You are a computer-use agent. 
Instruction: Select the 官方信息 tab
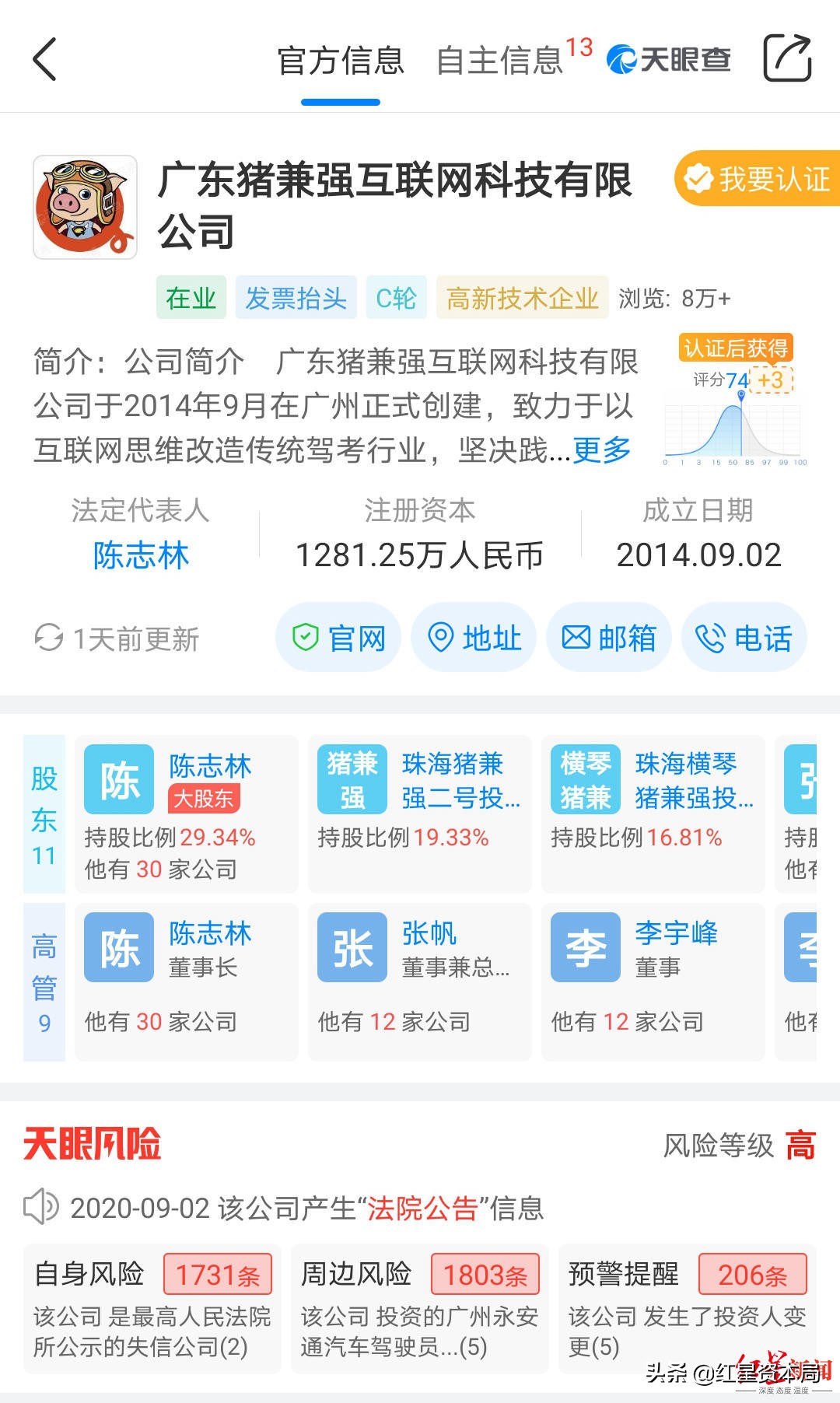[340, 61]
